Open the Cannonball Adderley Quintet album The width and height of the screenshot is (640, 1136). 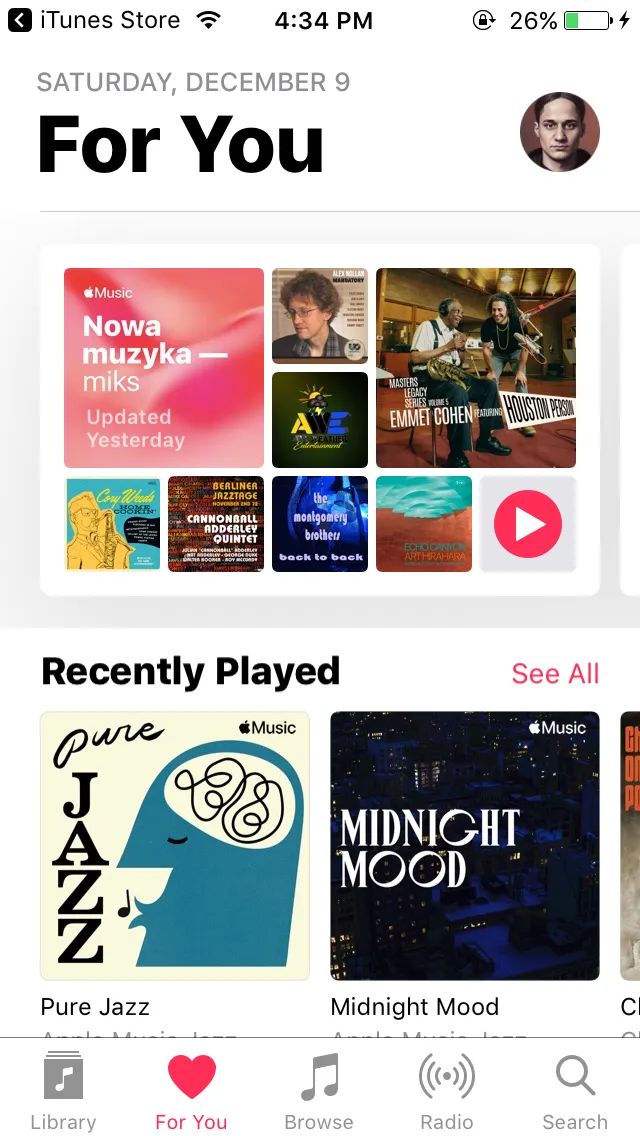pyautogui.click(x=216, y=524)
